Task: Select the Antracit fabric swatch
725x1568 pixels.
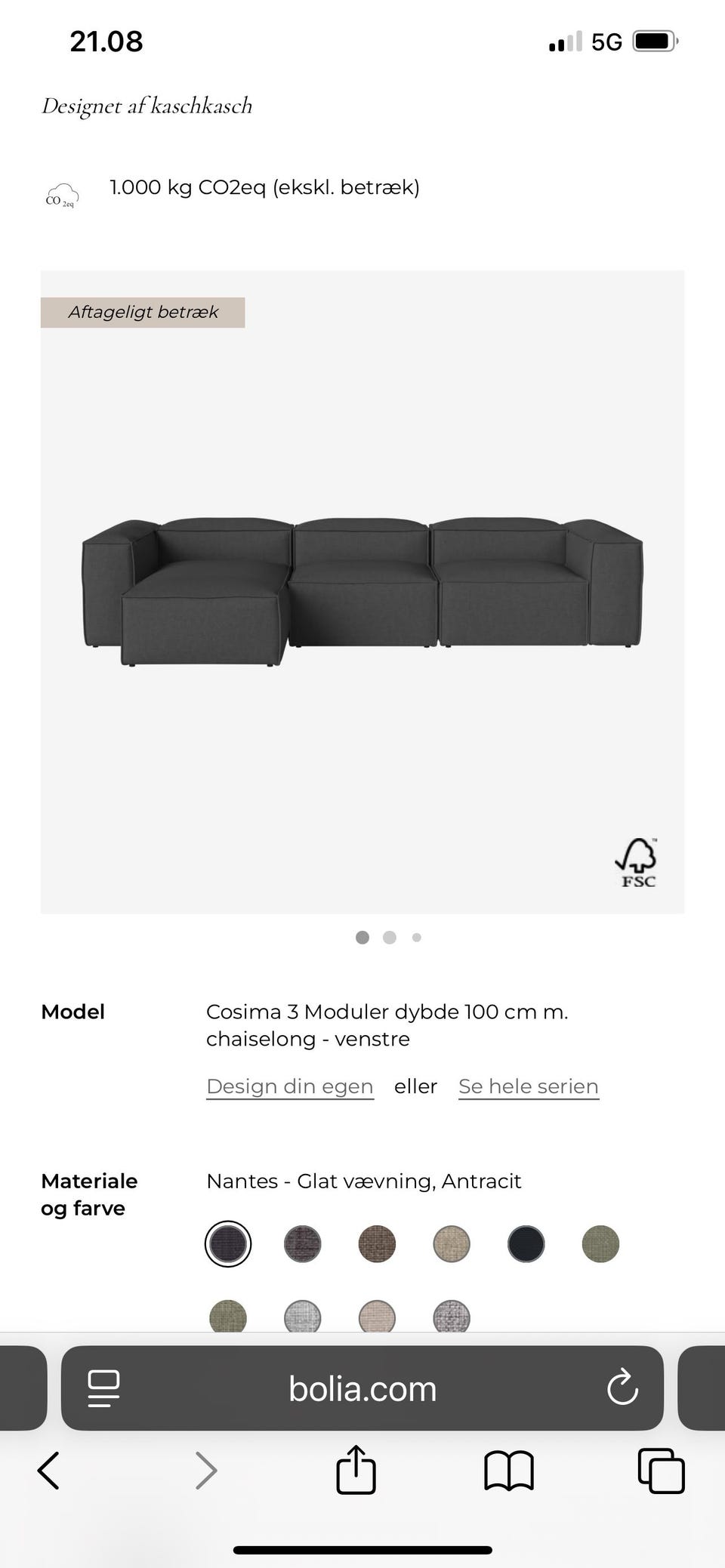Action: 227,1244
